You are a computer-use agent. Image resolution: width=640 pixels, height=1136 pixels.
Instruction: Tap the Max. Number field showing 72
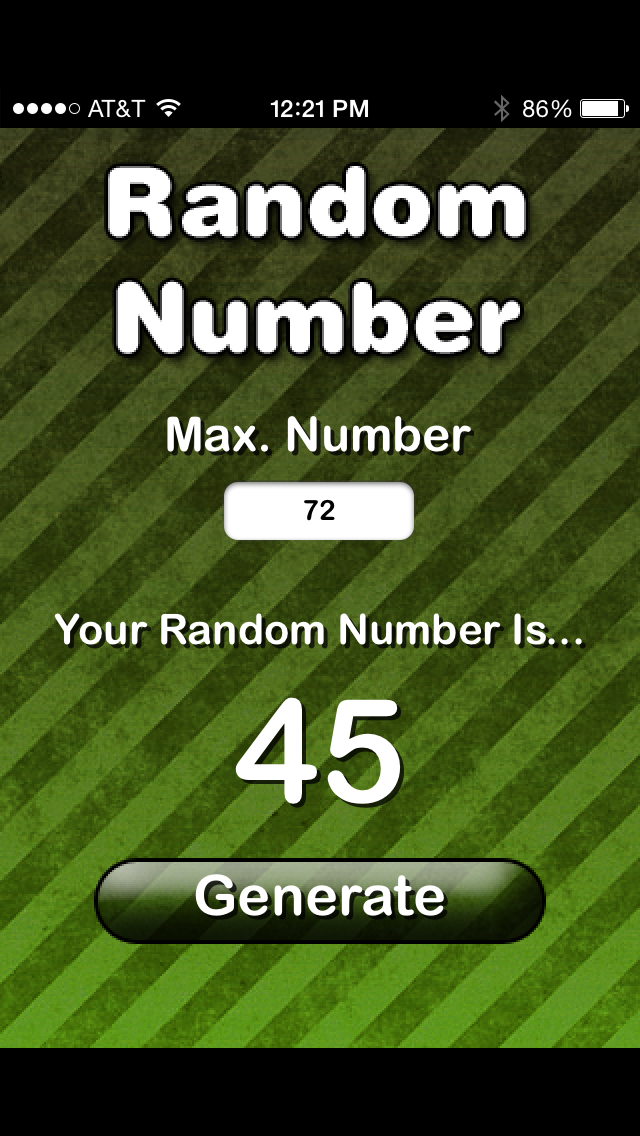(318, 511)
